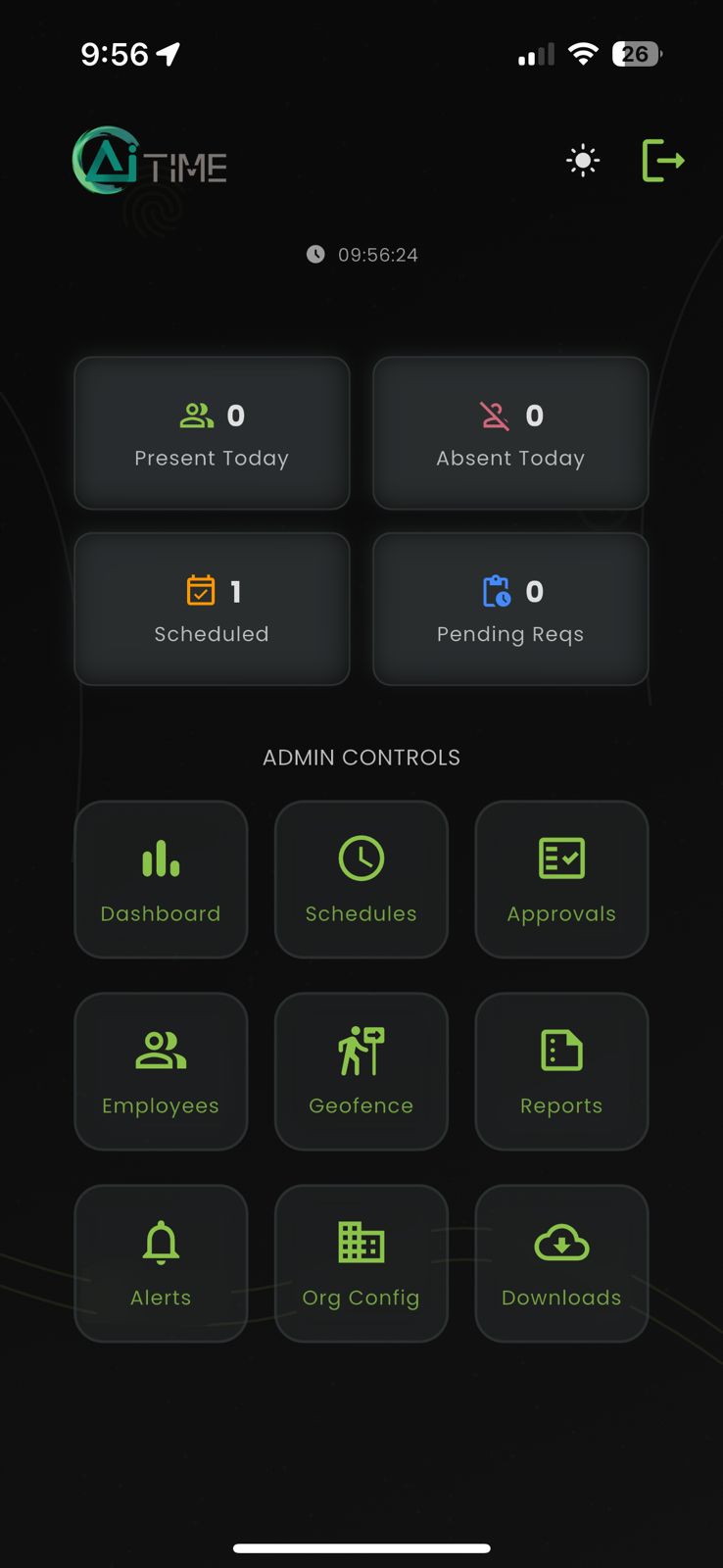Switch to light theme via sun icon
The image size is (723, 1568).
click(583, 161)
